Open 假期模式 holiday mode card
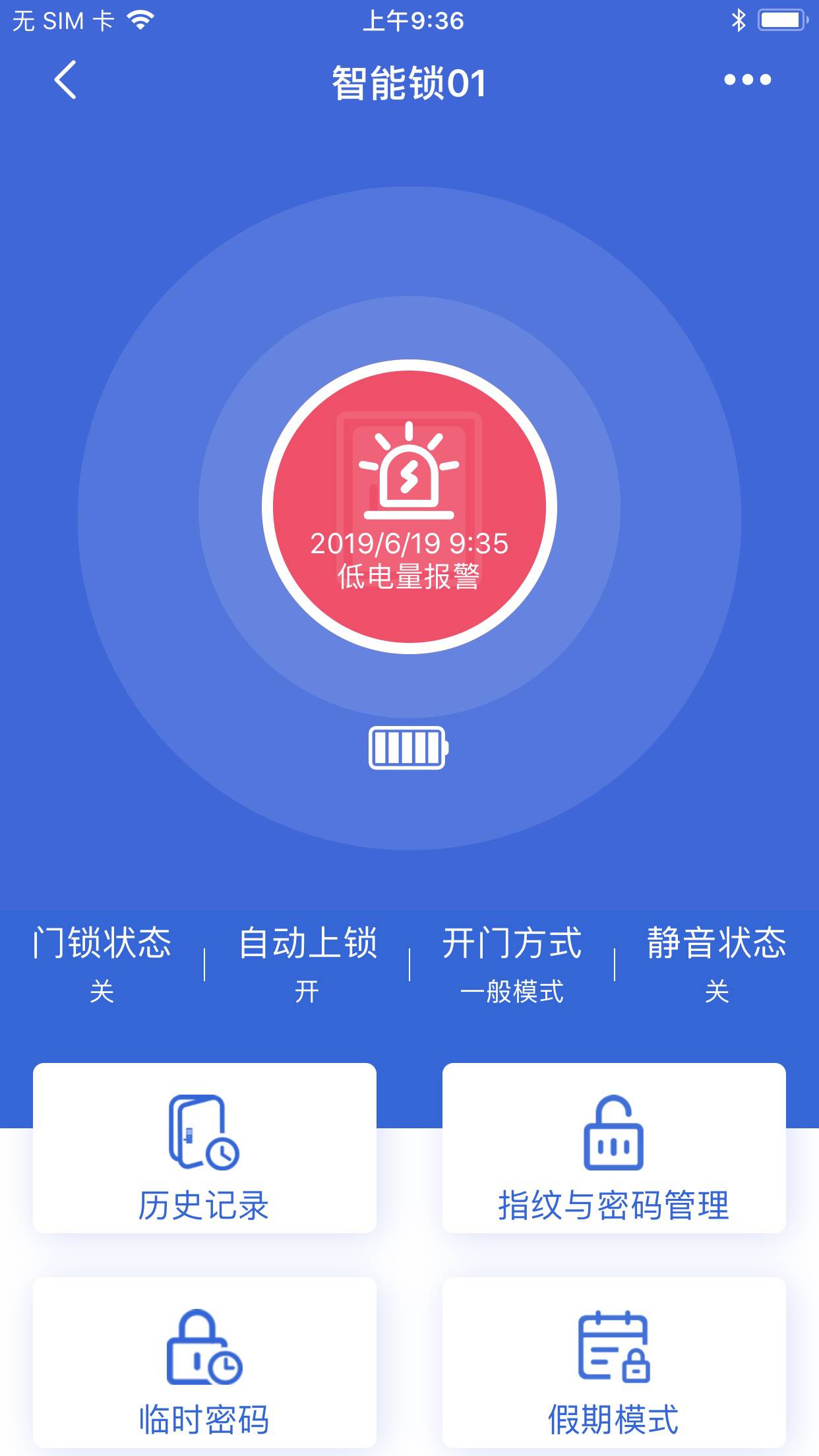The image size is (819, 1456). (x=614, y=1362)
